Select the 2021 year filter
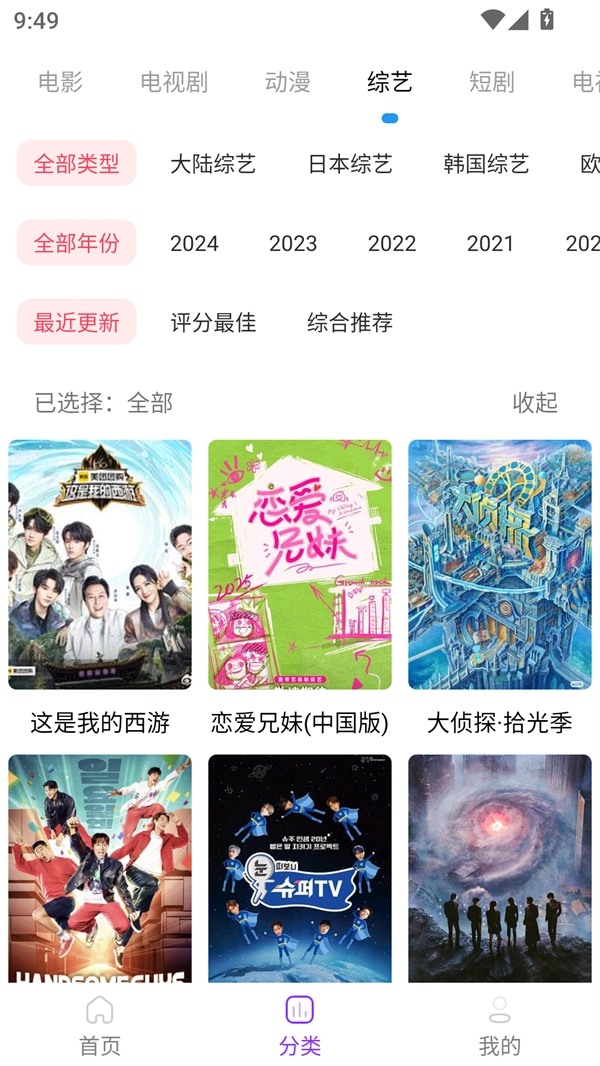 [490, 243]
